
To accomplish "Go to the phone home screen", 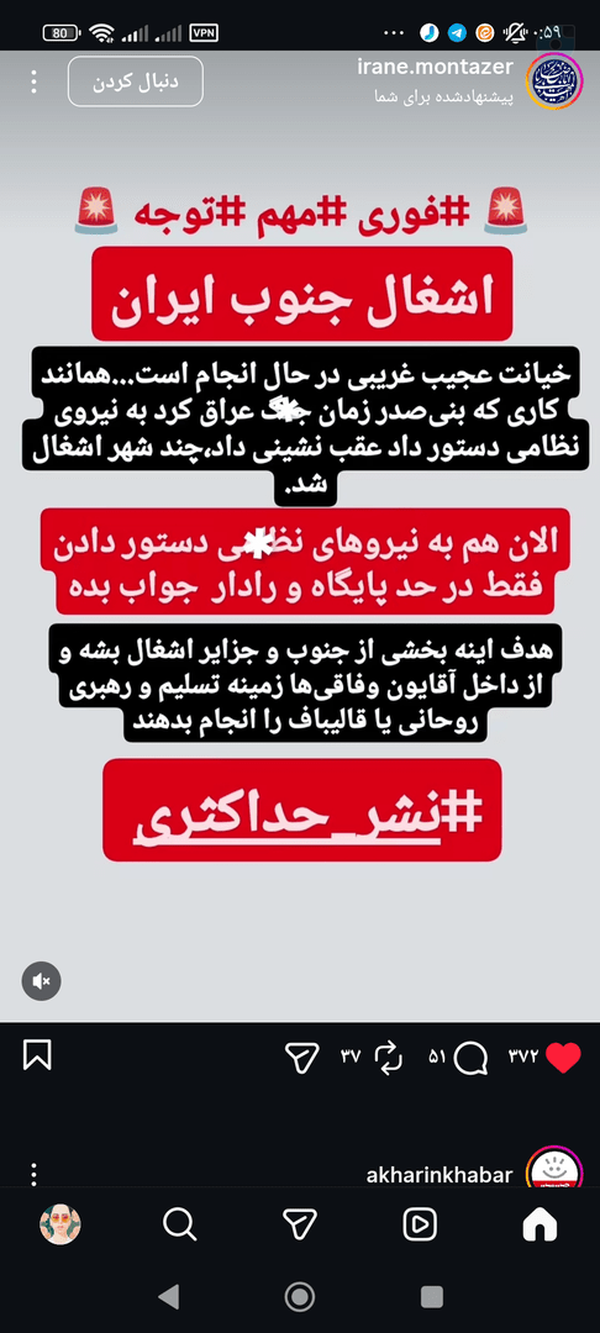I will pos(300,1296).
